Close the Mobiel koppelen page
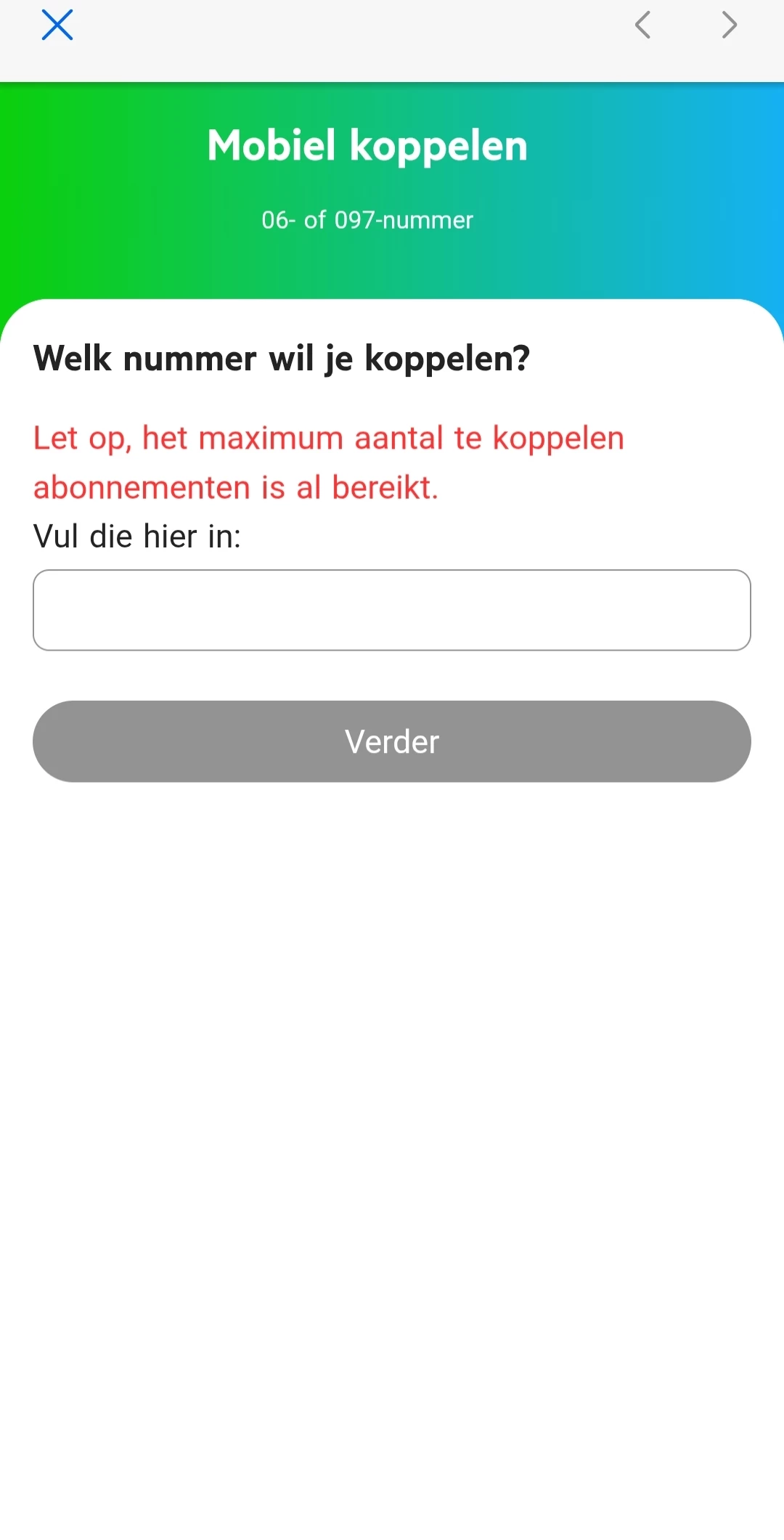 [57, 25]
